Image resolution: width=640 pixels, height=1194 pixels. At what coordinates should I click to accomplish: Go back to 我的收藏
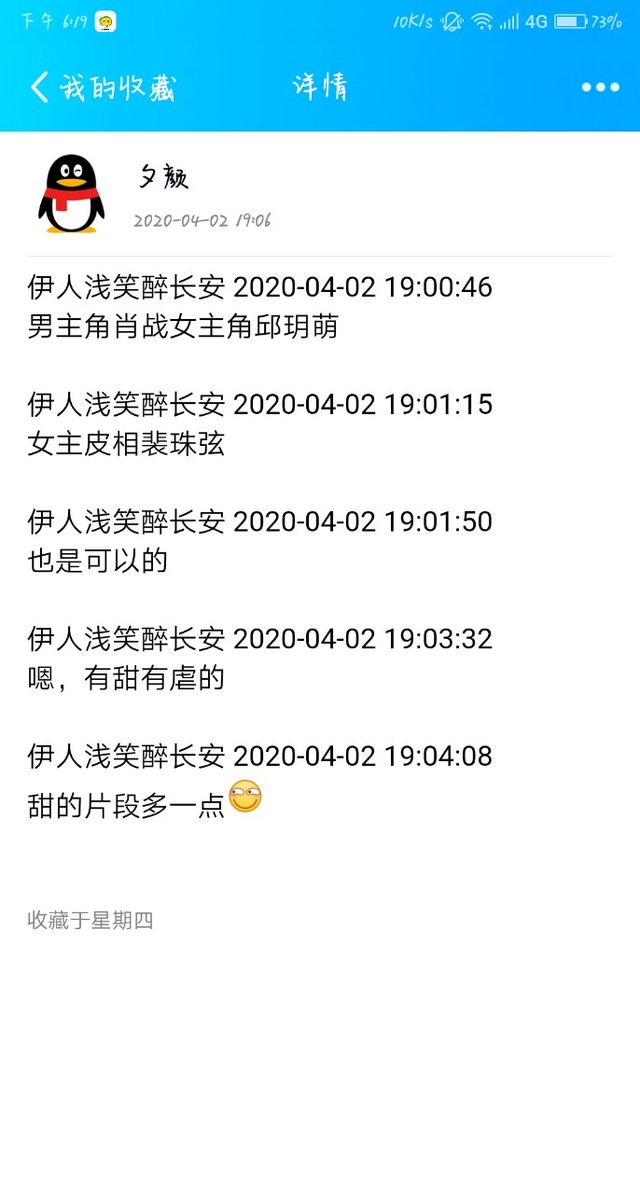pyautogui.click(x=102, y=87)
